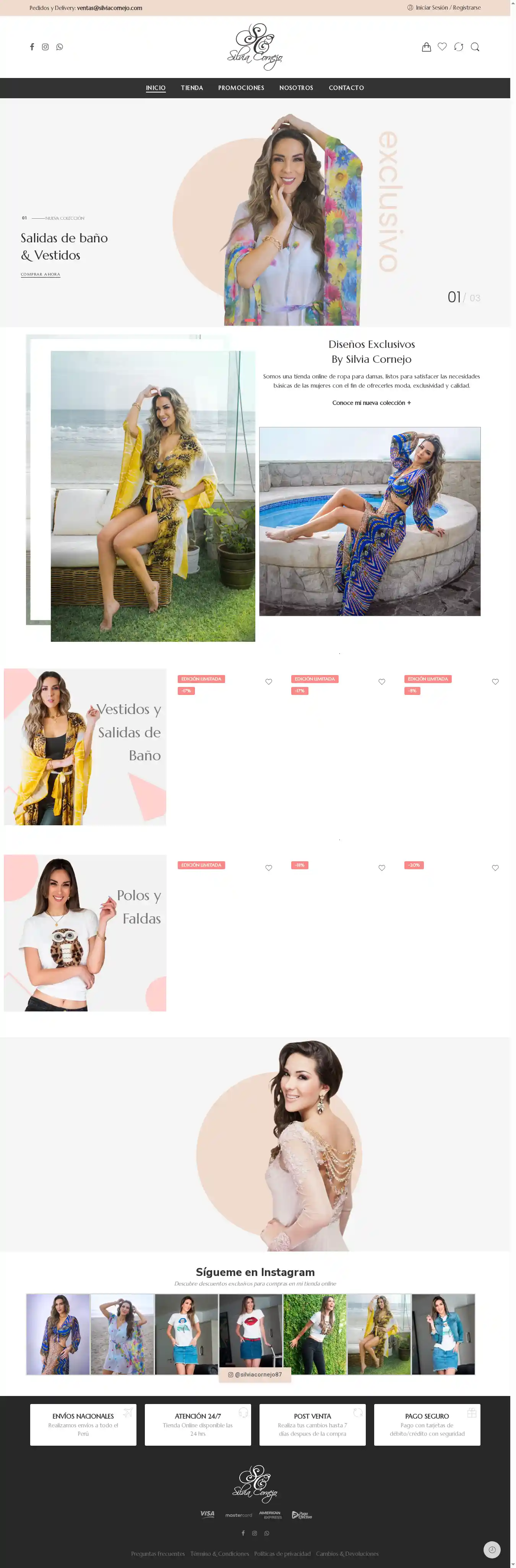
Task: Follow @silviacornejo87 Instagram button
Action: [255, 1375]
